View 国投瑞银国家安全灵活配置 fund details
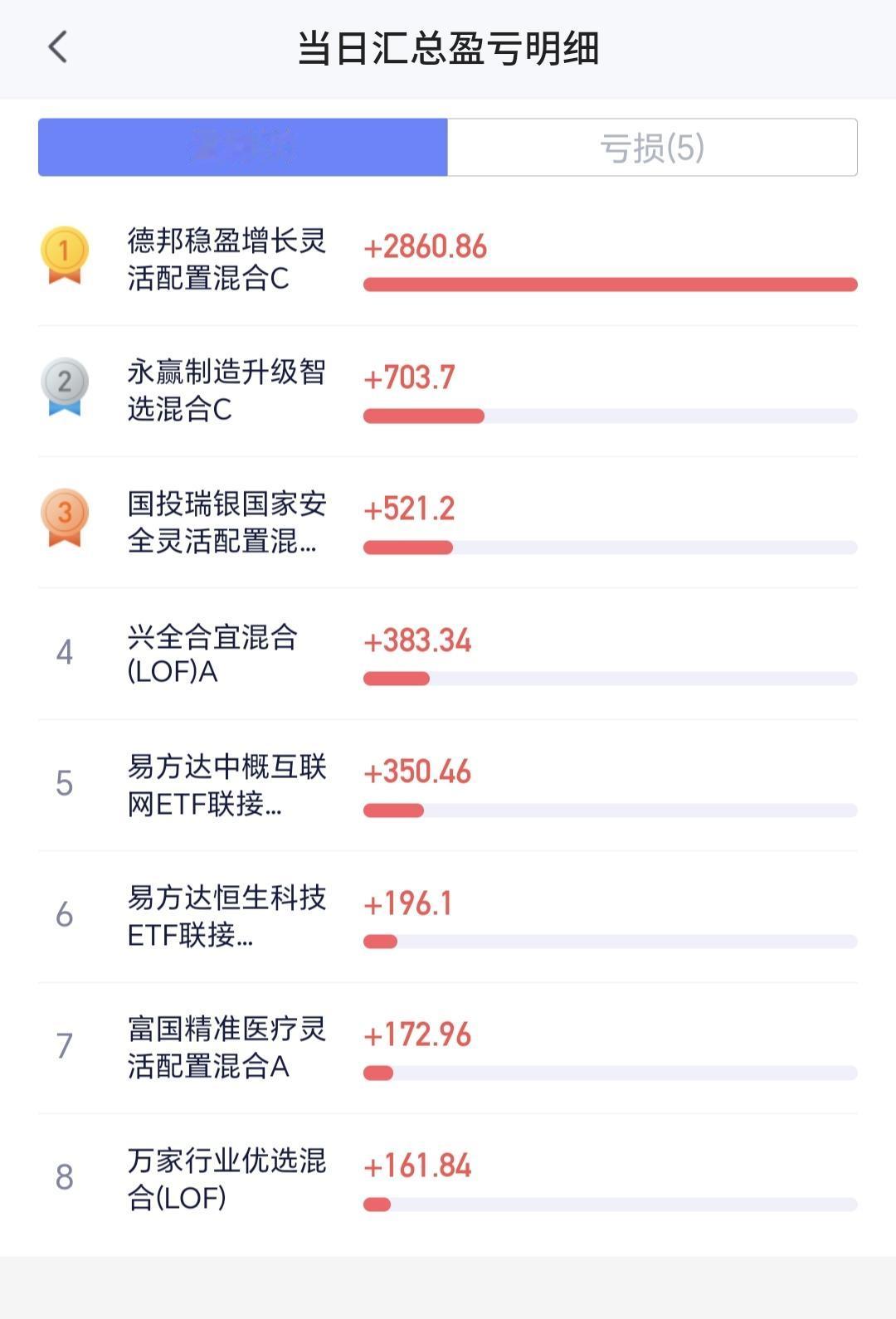The image size is (896, 1319). pyautogui.click(x=448, y=523)
